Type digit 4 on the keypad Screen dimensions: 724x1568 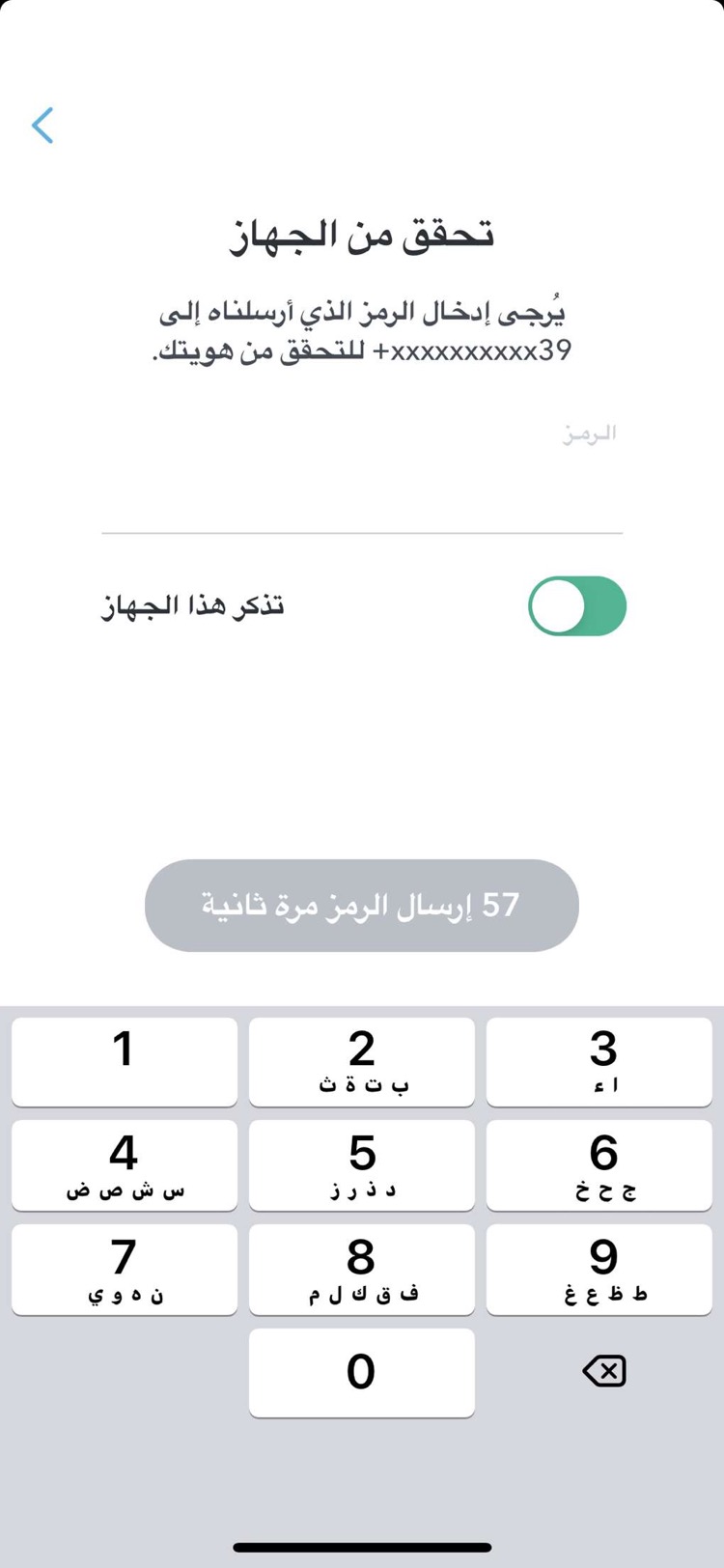(x=124, y=1165)
